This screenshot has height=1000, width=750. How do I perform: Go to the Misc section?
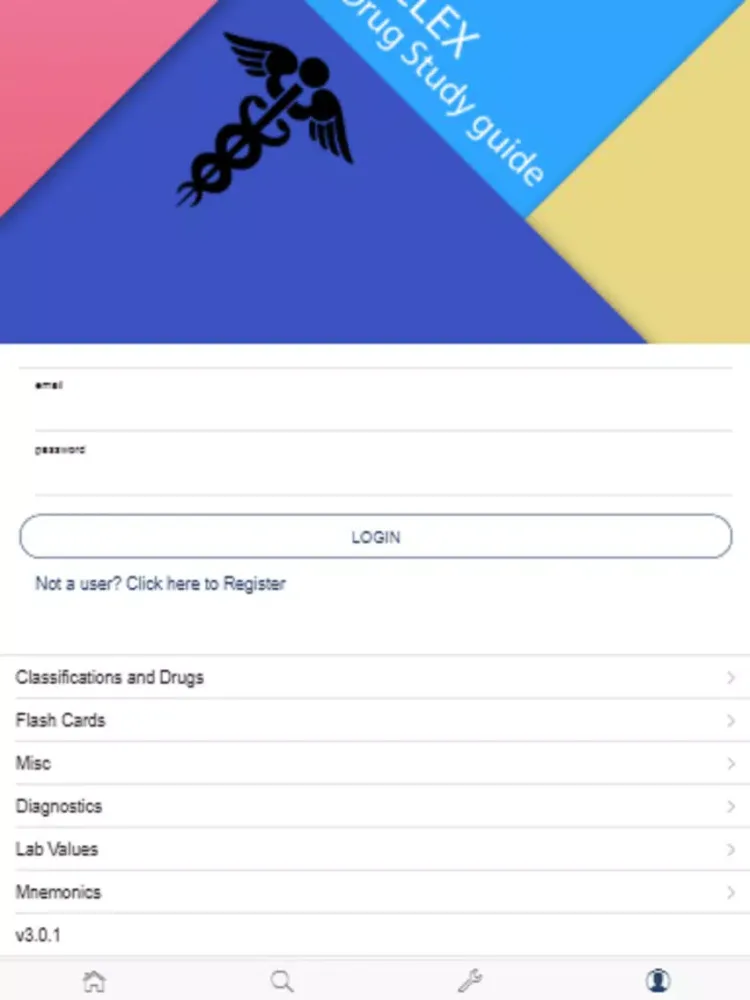375,764
